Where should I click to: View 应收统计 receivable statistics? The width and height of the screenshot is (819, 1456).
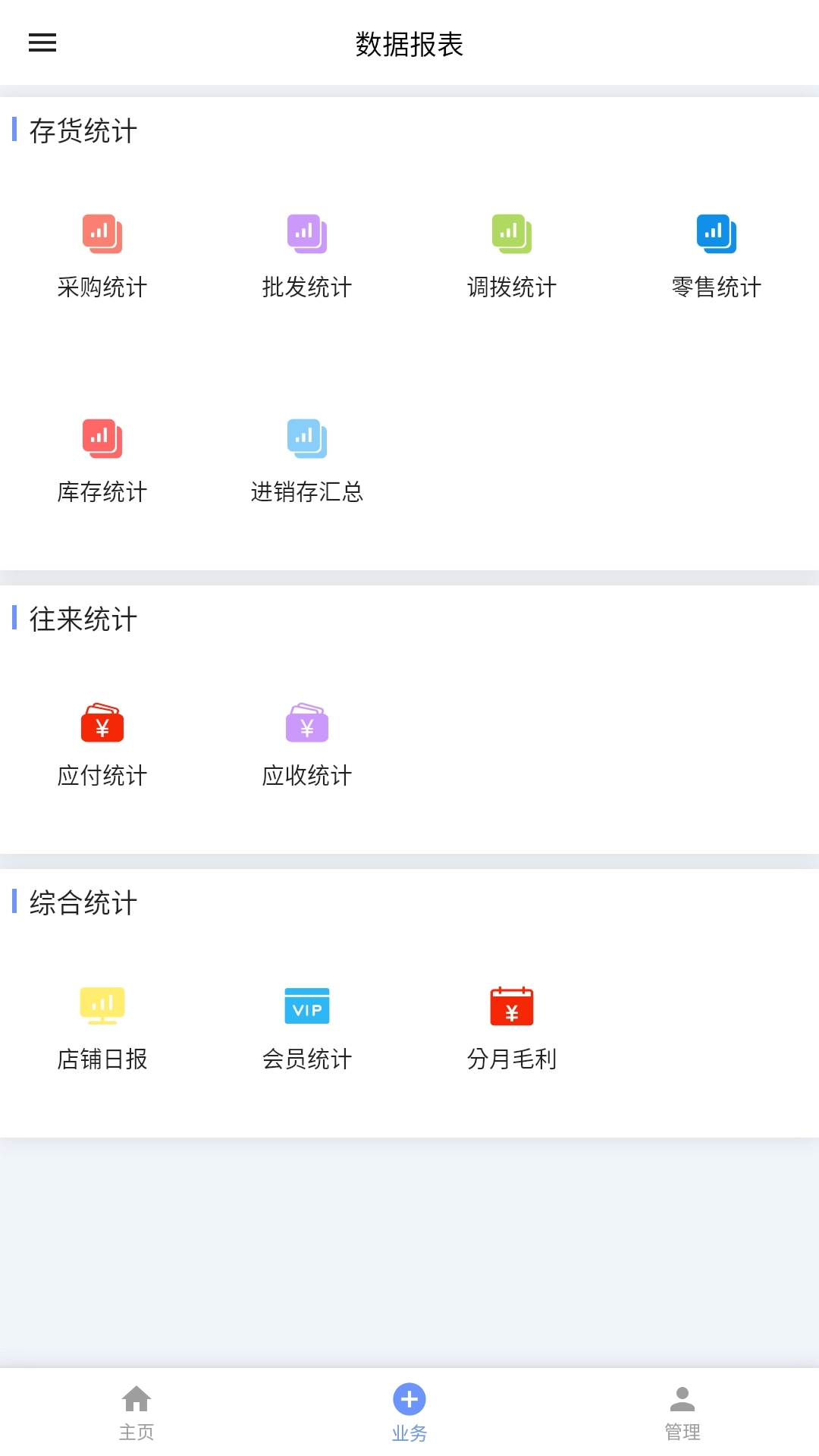pyautogui.click(x=306, y=743)
